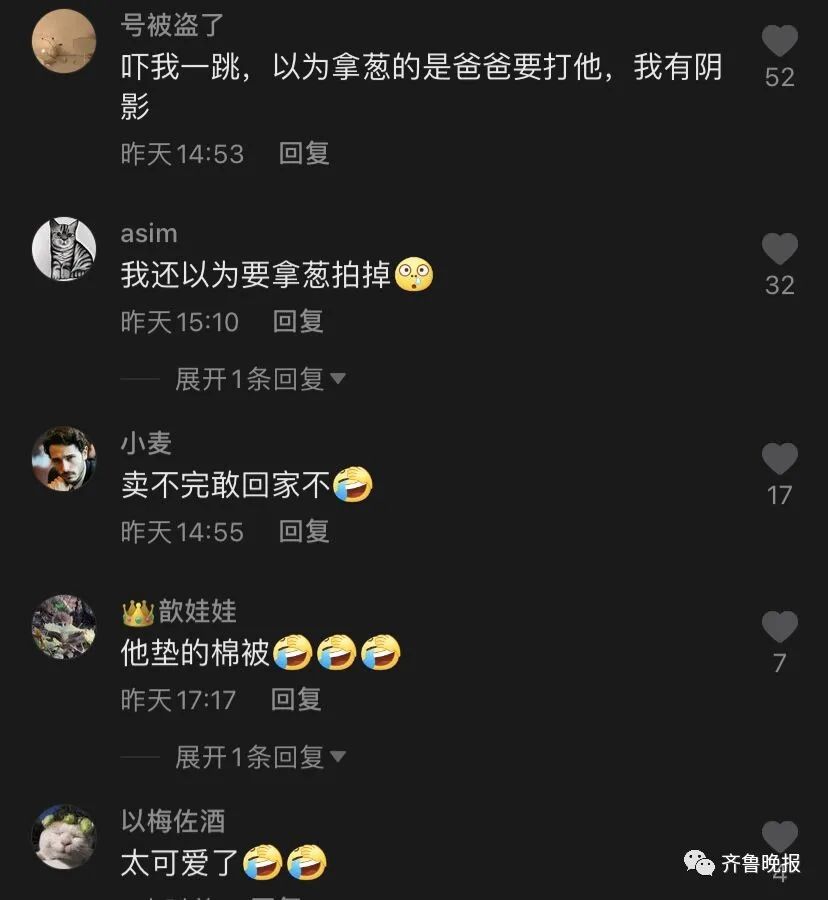Like the comment by 号被盗了
This screenshot has height=900, width=828.
point(779,42)
